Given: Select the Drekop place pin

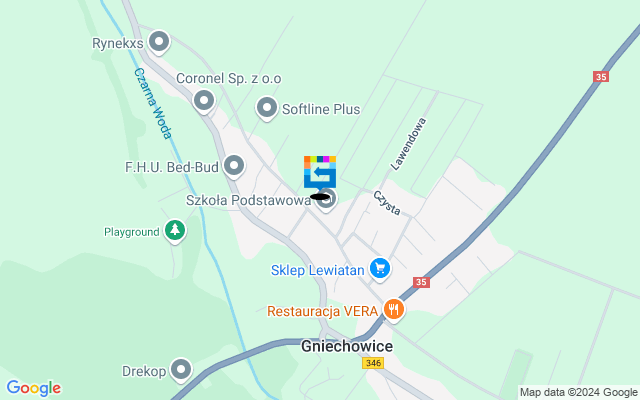Looking at the screenshot, I should [x=181, y=370].
